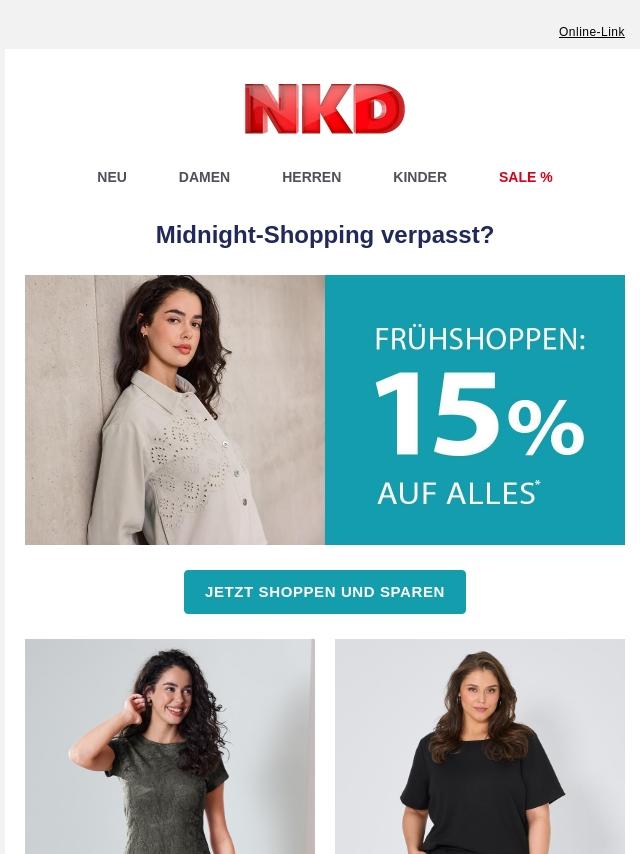Tap Jetzt shoppen und sparen button
Viewport: 640px width, 854px height.
coord(325,592)
